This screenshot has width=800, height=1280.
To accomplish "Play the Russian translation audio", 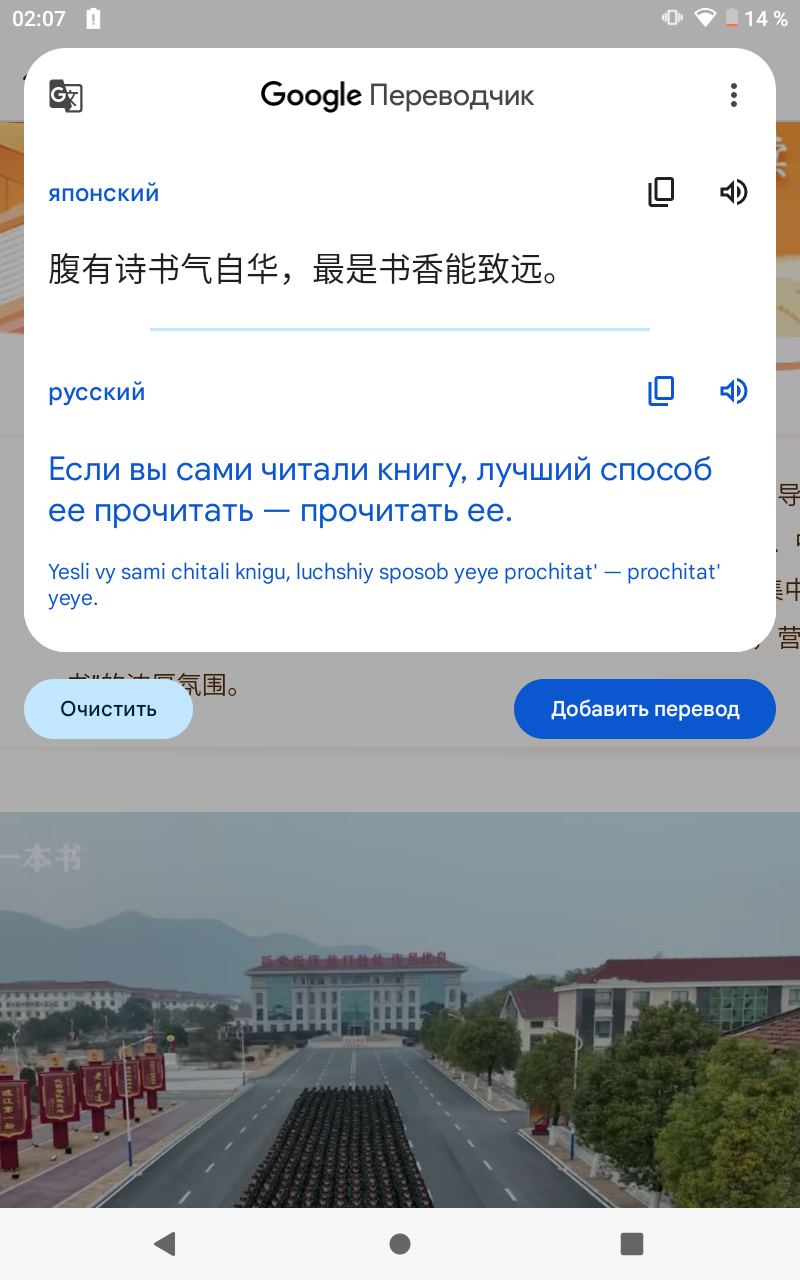I will click(734, 391).
